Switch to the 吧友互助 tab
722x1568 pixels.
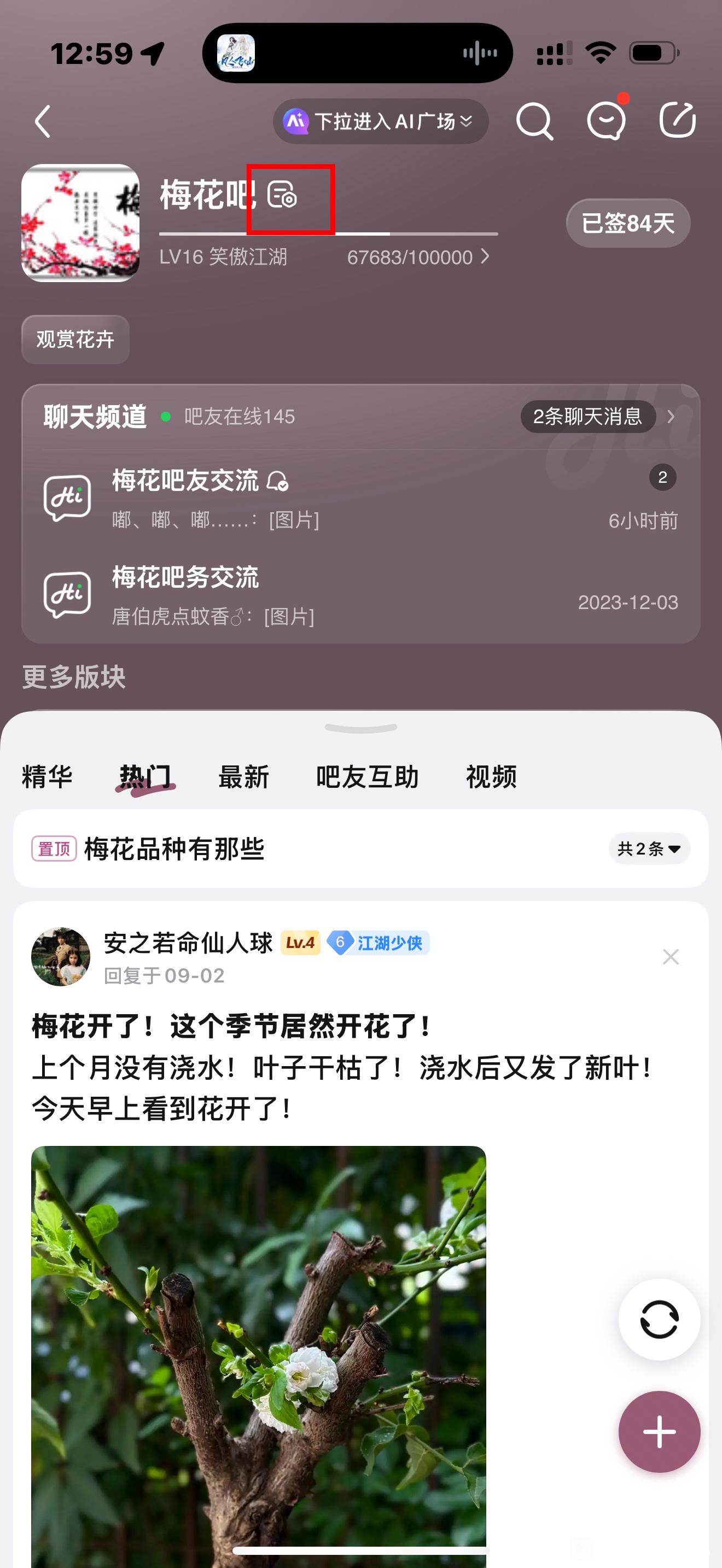pyautogui.click(x=367, y=777)
